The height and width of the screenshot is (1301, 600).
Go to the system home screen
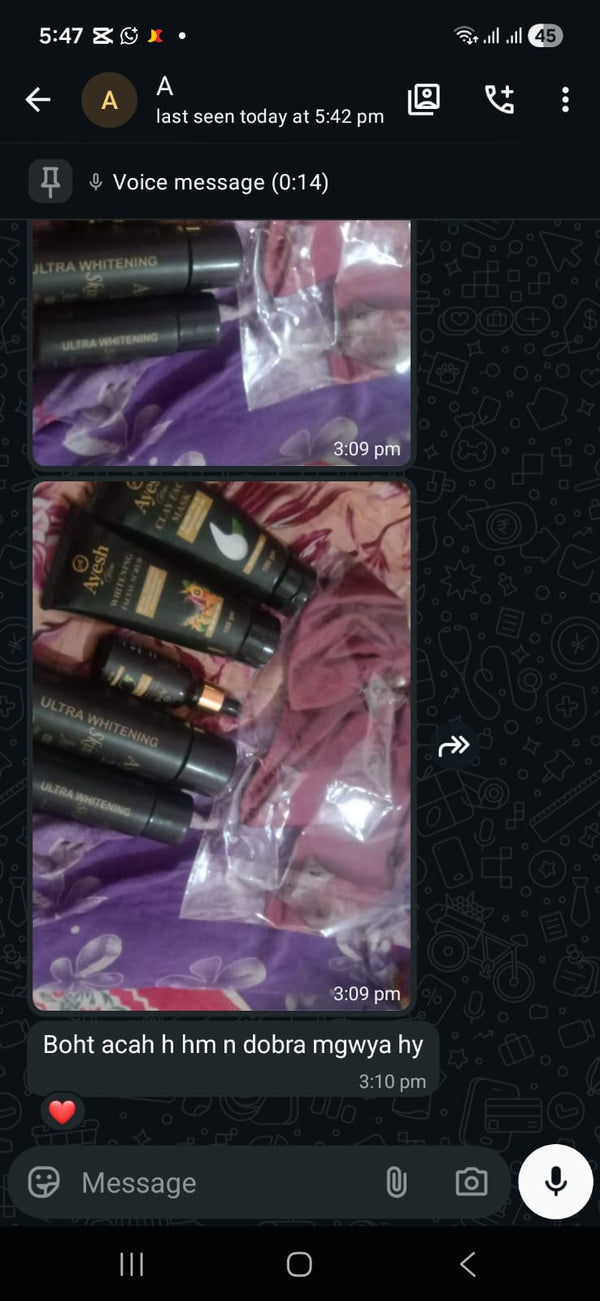299,1264
